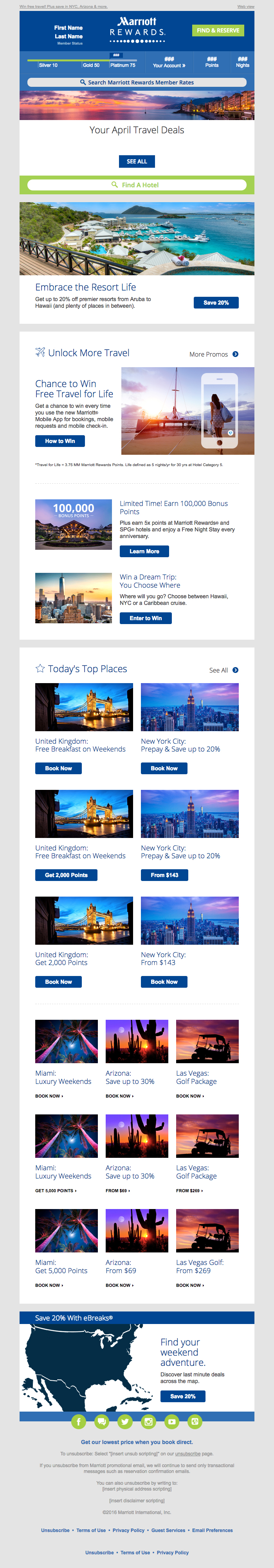Open Marriott's Instagram page
Screen dimensions: 274x1568
coord(149,1422)
